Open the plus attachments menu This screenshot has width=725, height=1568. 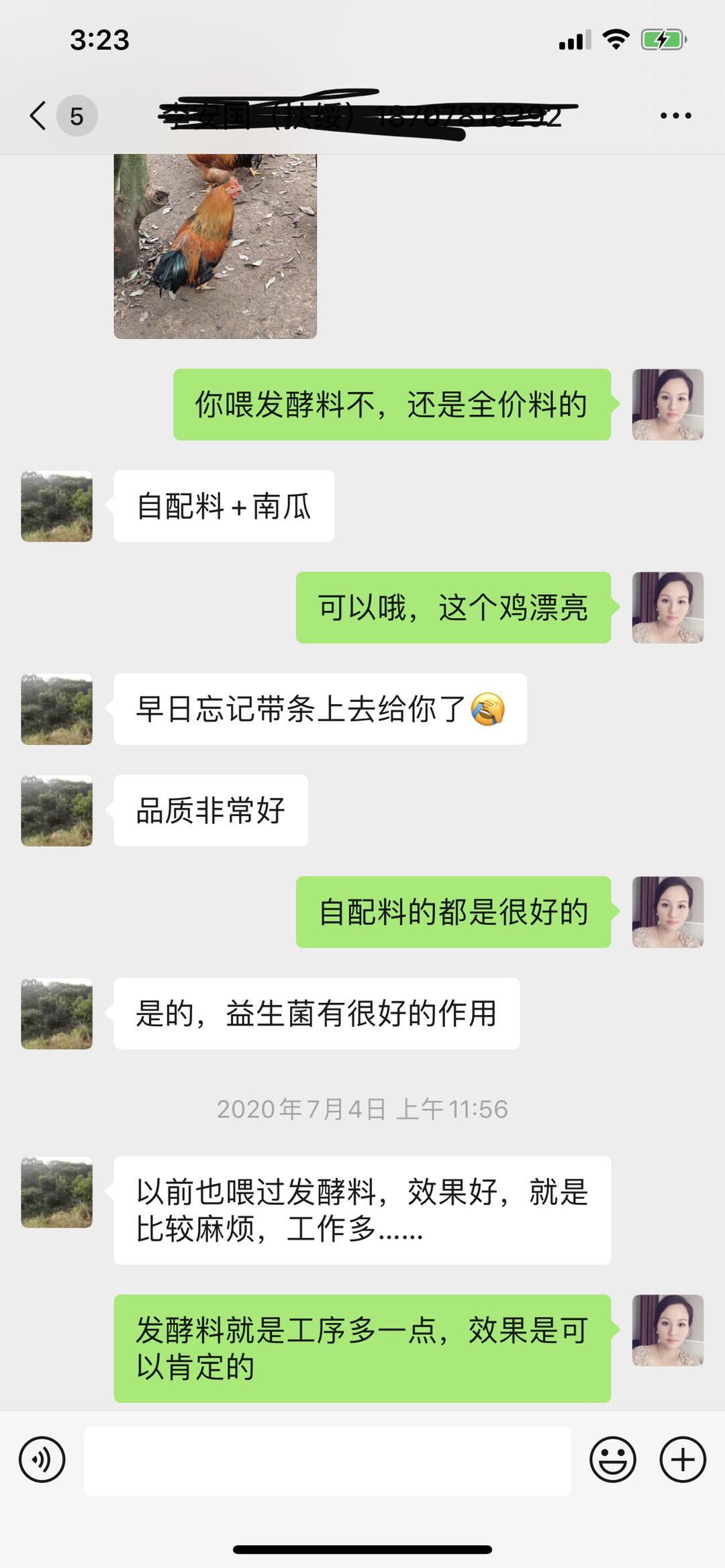pyautogui.click(x=683, y=1460)
